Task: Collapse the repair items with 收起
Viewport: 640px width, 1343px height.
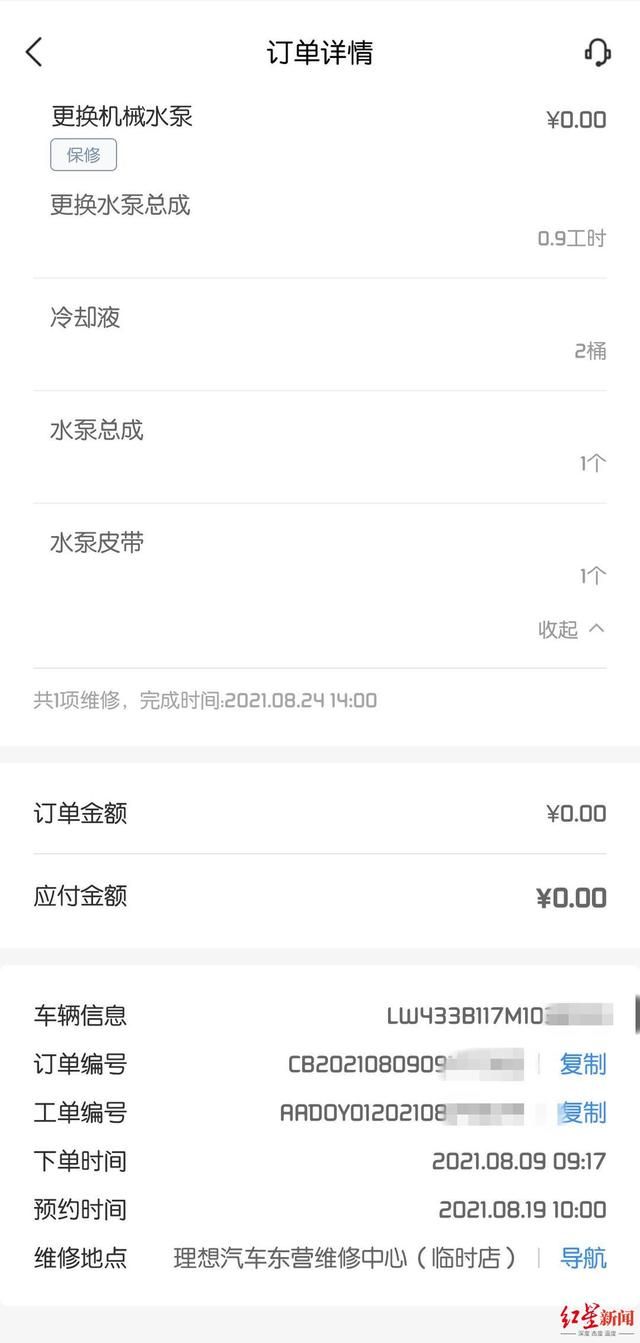Action: pos(571,629)
